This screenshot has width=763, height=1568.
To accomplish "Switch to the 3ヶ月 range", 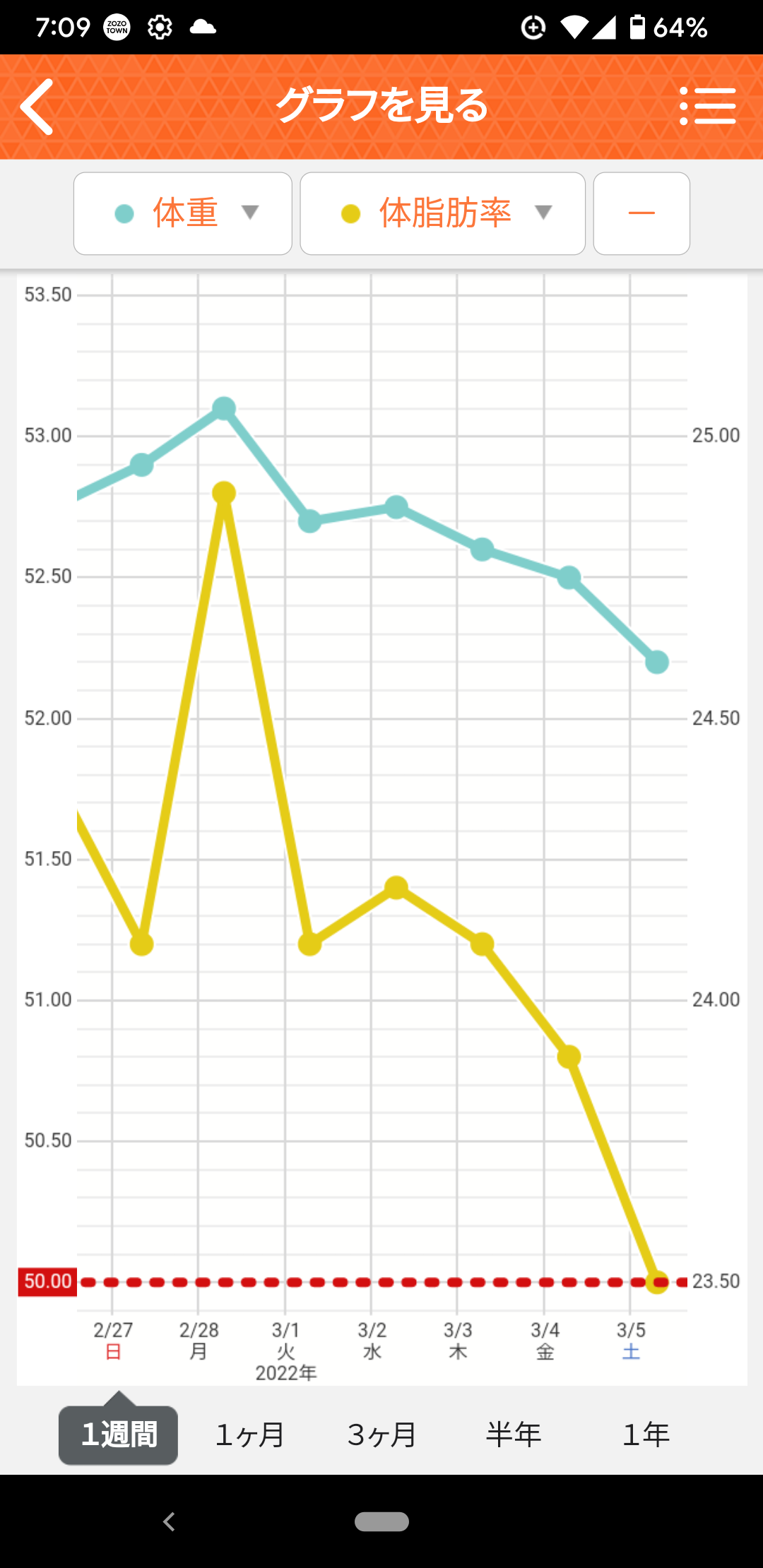I will (x=381, y=1435).
